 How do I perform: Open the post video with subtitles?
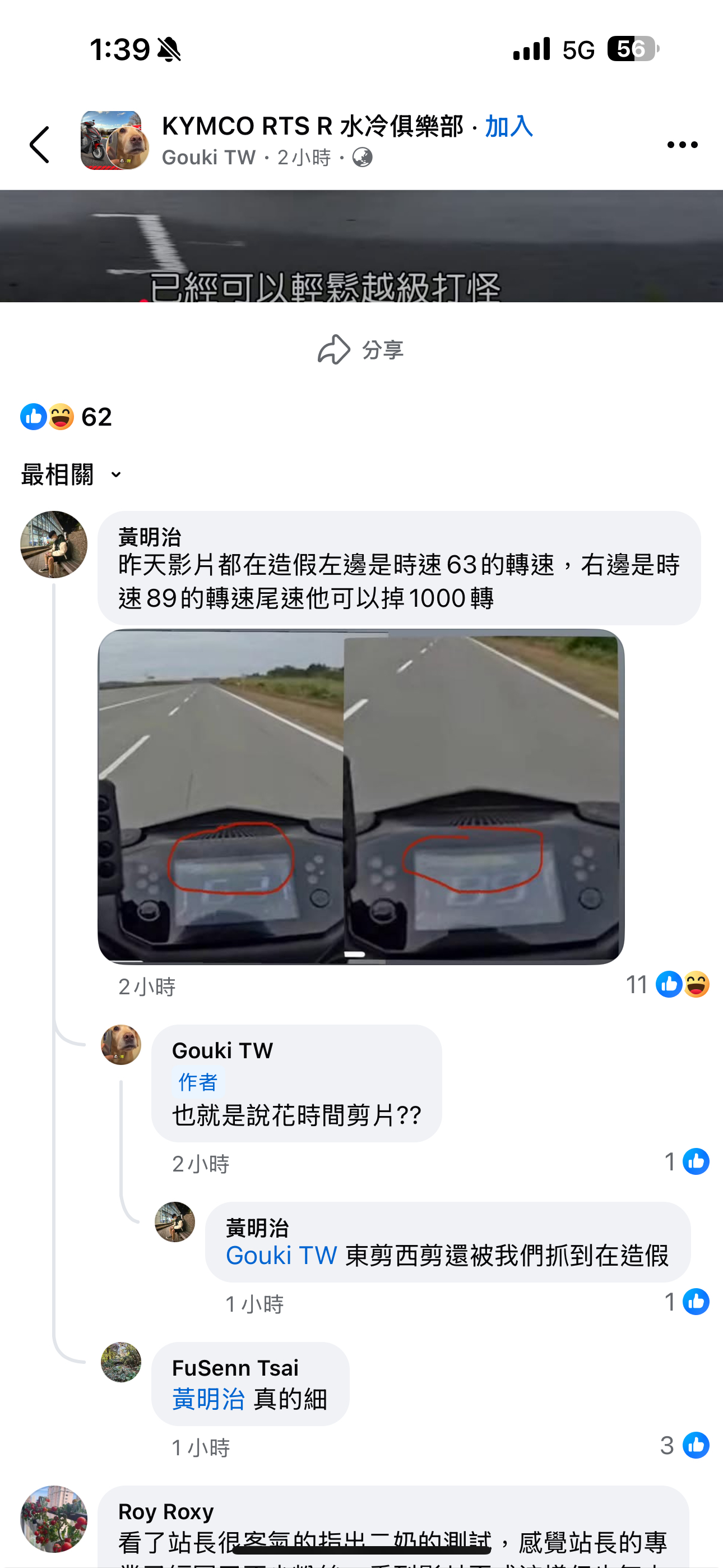(361, 246)
